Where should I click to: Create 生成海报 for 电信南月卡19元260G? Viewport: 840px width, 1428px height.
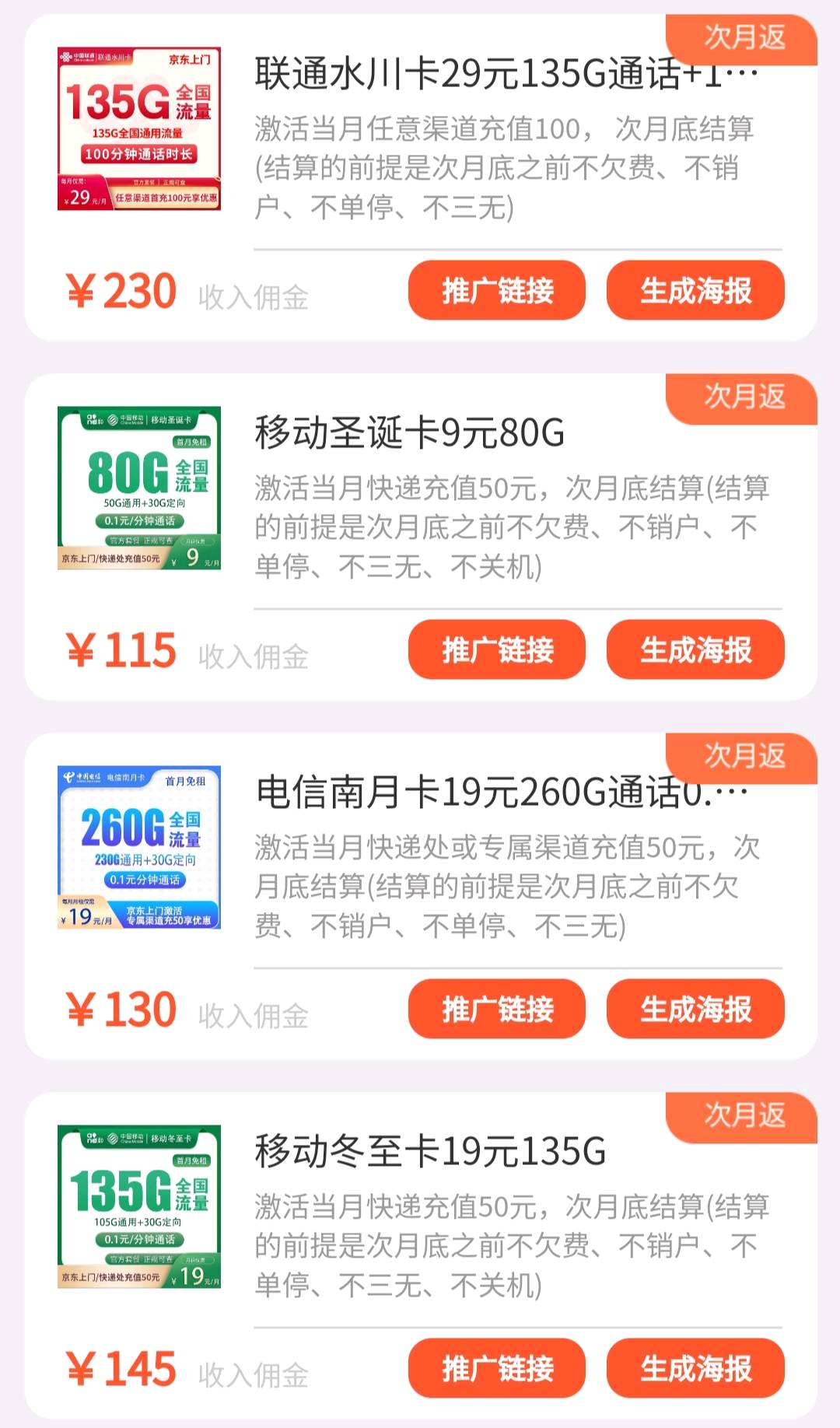click(x=695, y=1009)
